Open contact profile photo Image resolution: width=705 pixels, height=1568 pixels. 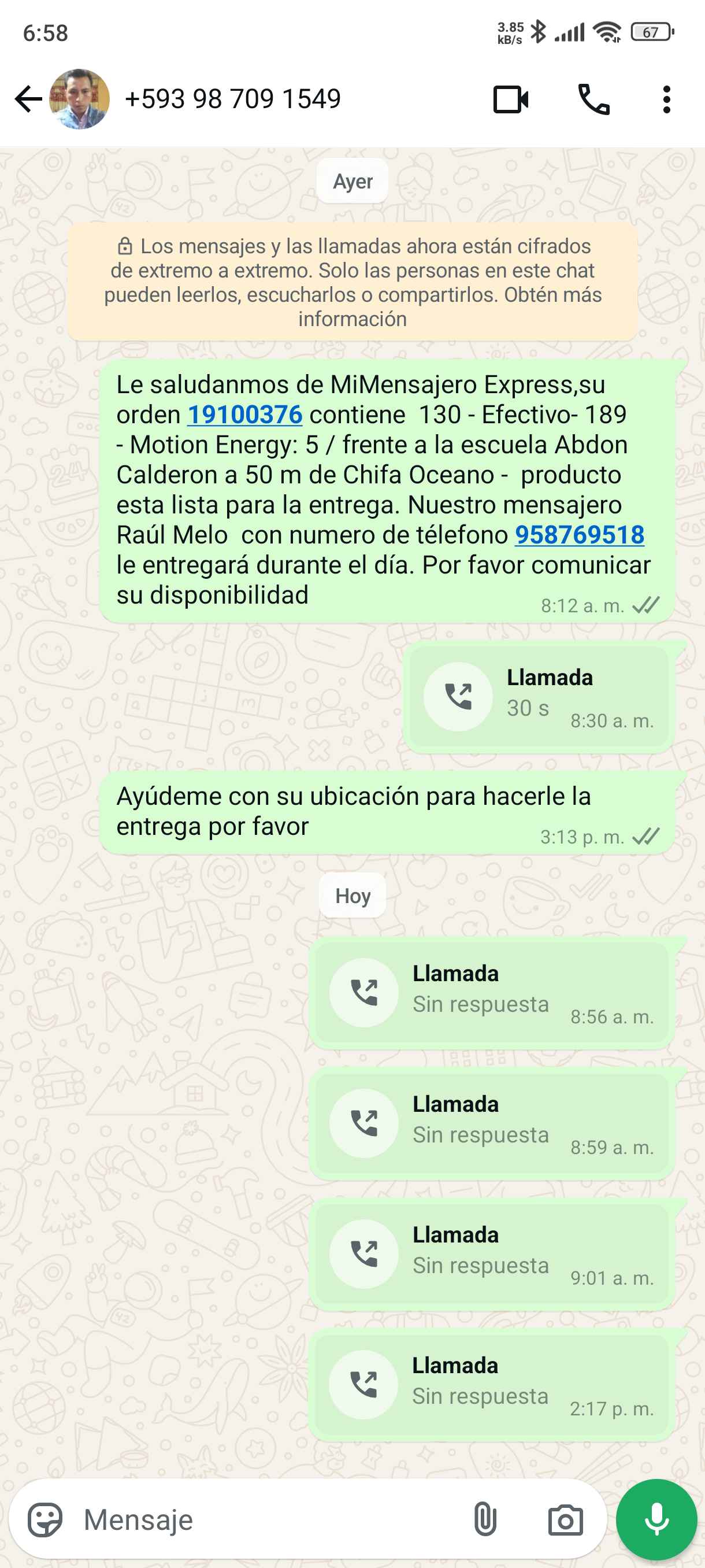point(80,99)
